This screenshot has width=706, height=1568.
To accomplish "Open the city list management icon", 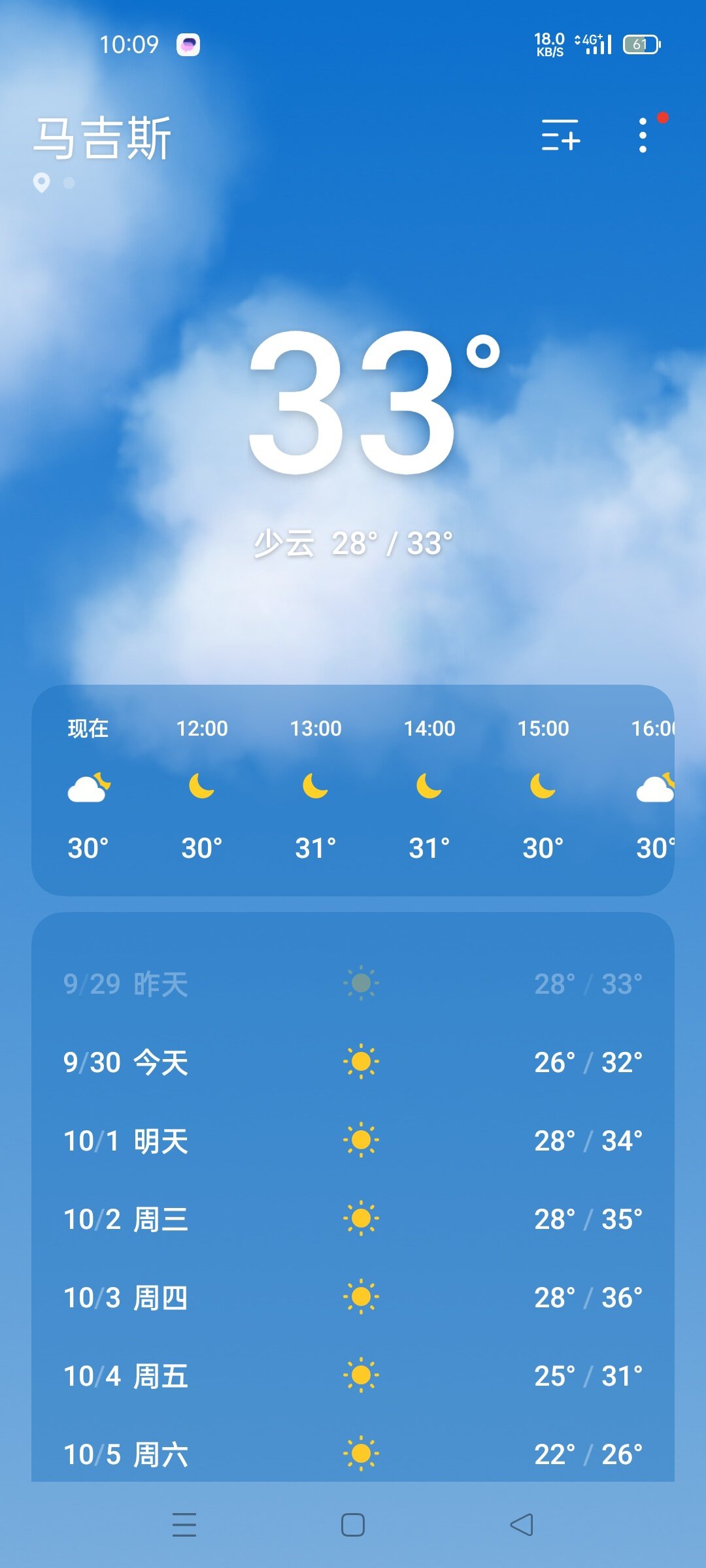I will click(560, 136).
